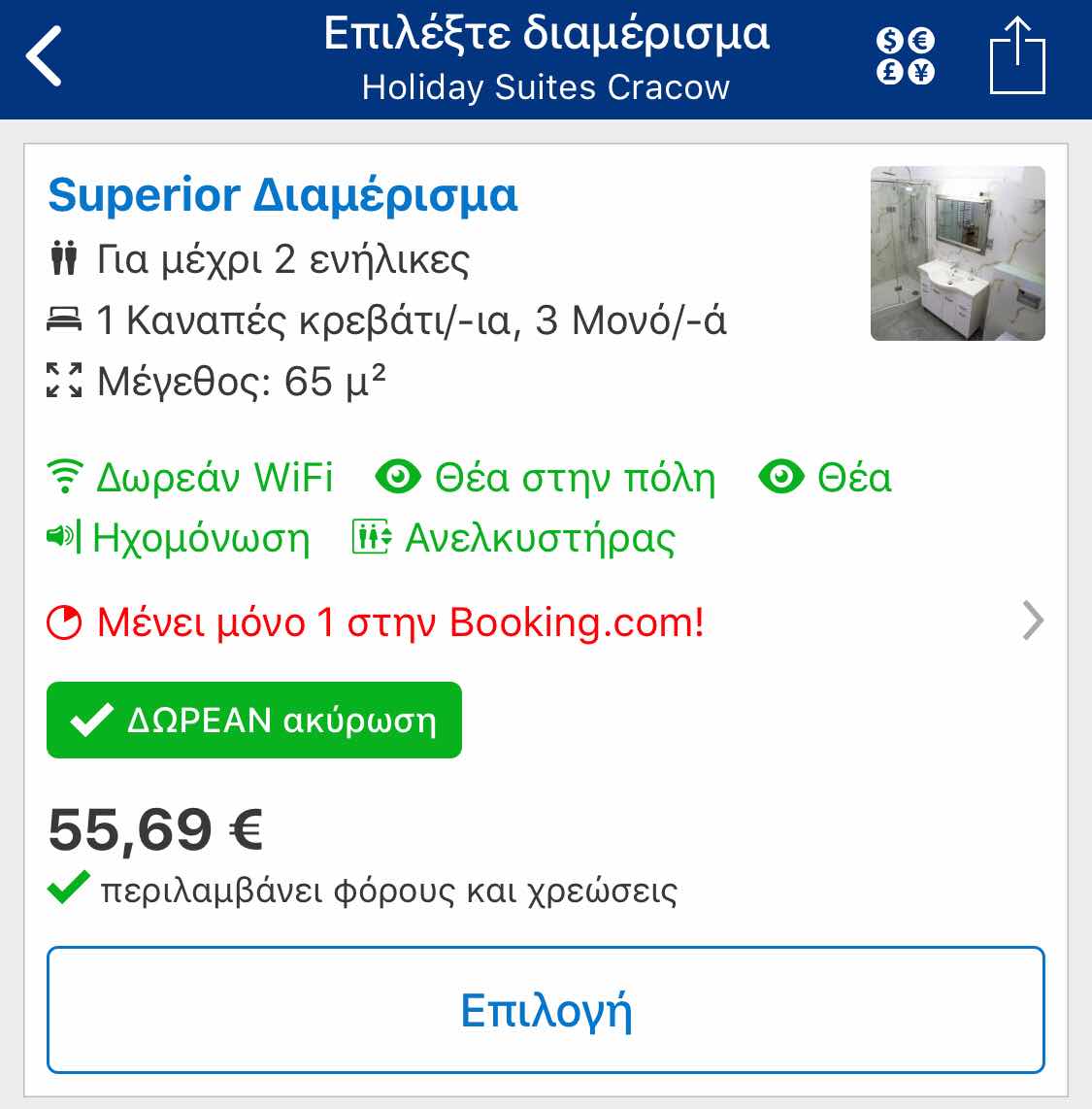Open the currency selector
Image resolution: width=1092 pixels, height=1109 pixels.
905,56
